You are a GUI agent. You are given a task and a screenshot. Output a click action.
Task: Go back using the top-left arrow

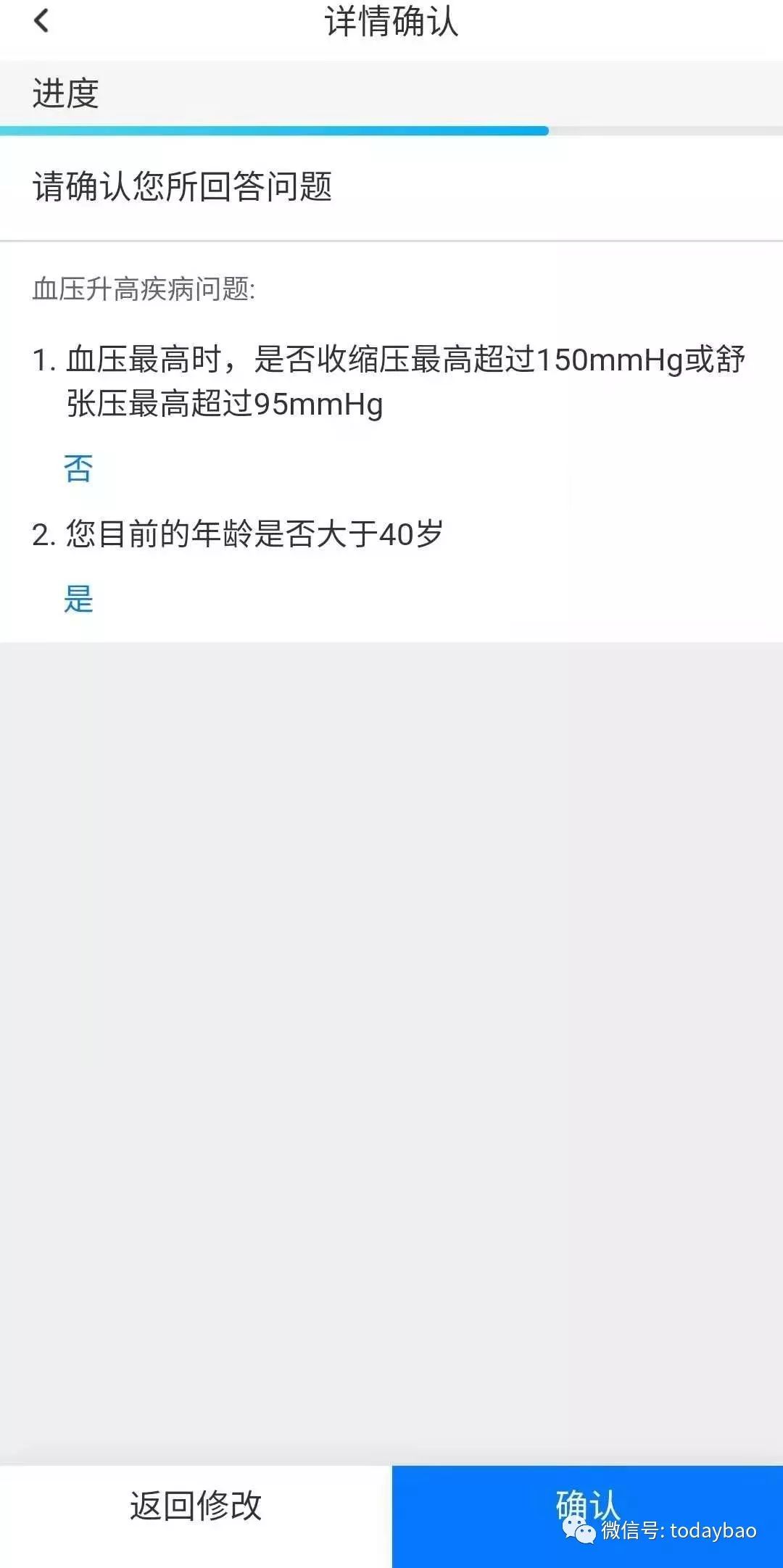point(41,21)
